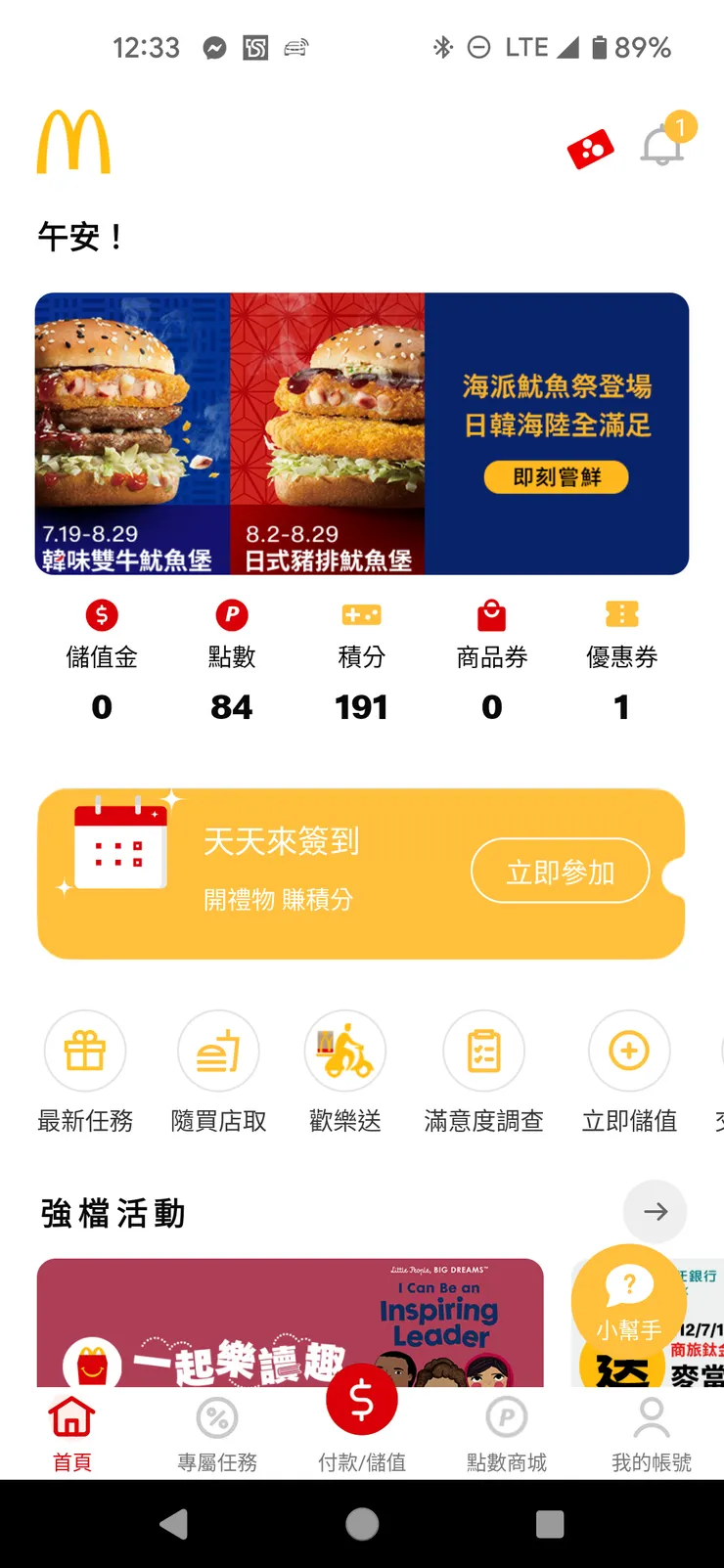Open the 歡樂送 delivery scooter icon
The image size is (724, 1568).
click(x=344, y=1050)
